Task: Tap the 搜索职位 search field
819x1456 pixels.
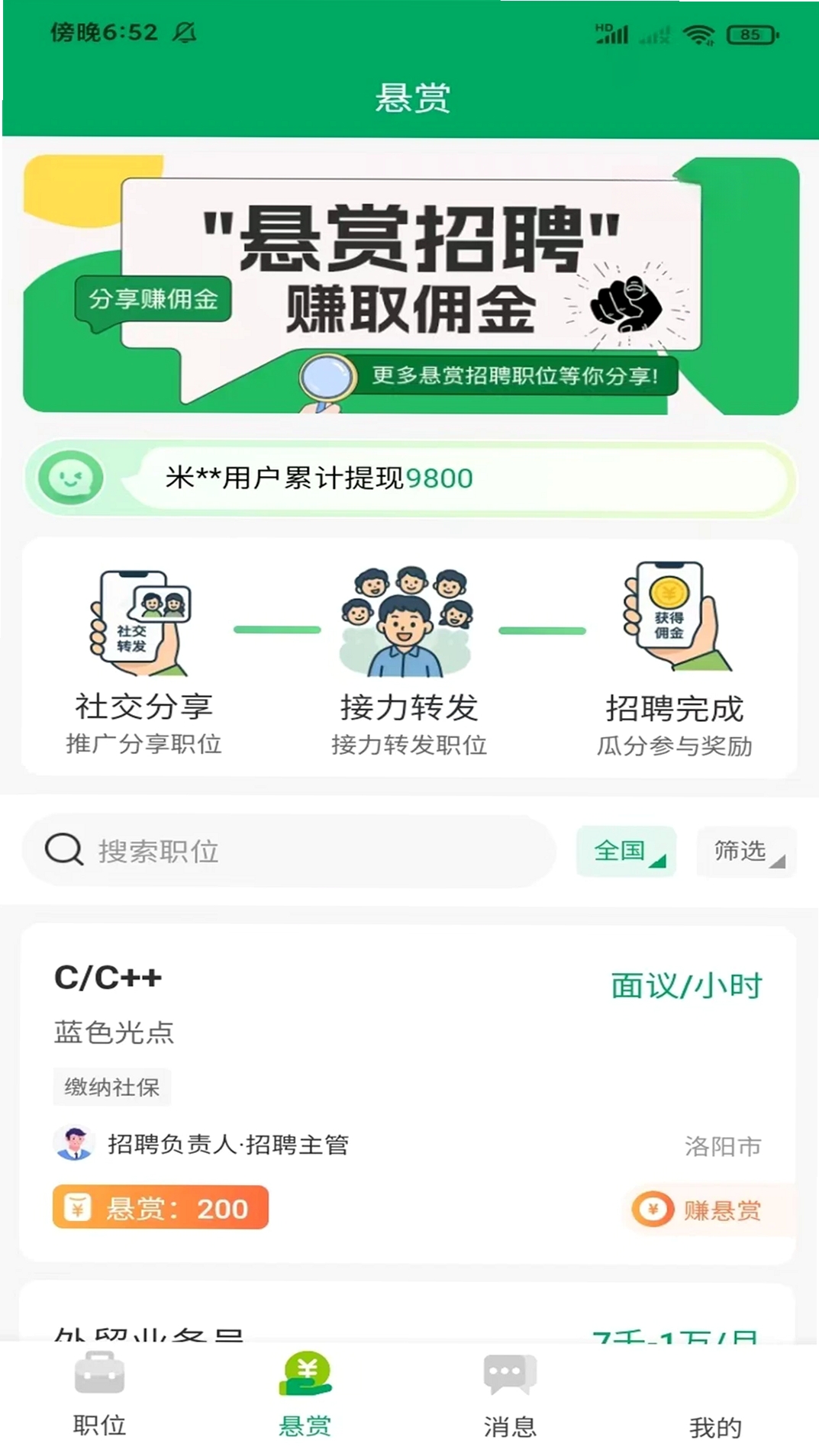Action: pyautogui.click(x=290, y=850)
